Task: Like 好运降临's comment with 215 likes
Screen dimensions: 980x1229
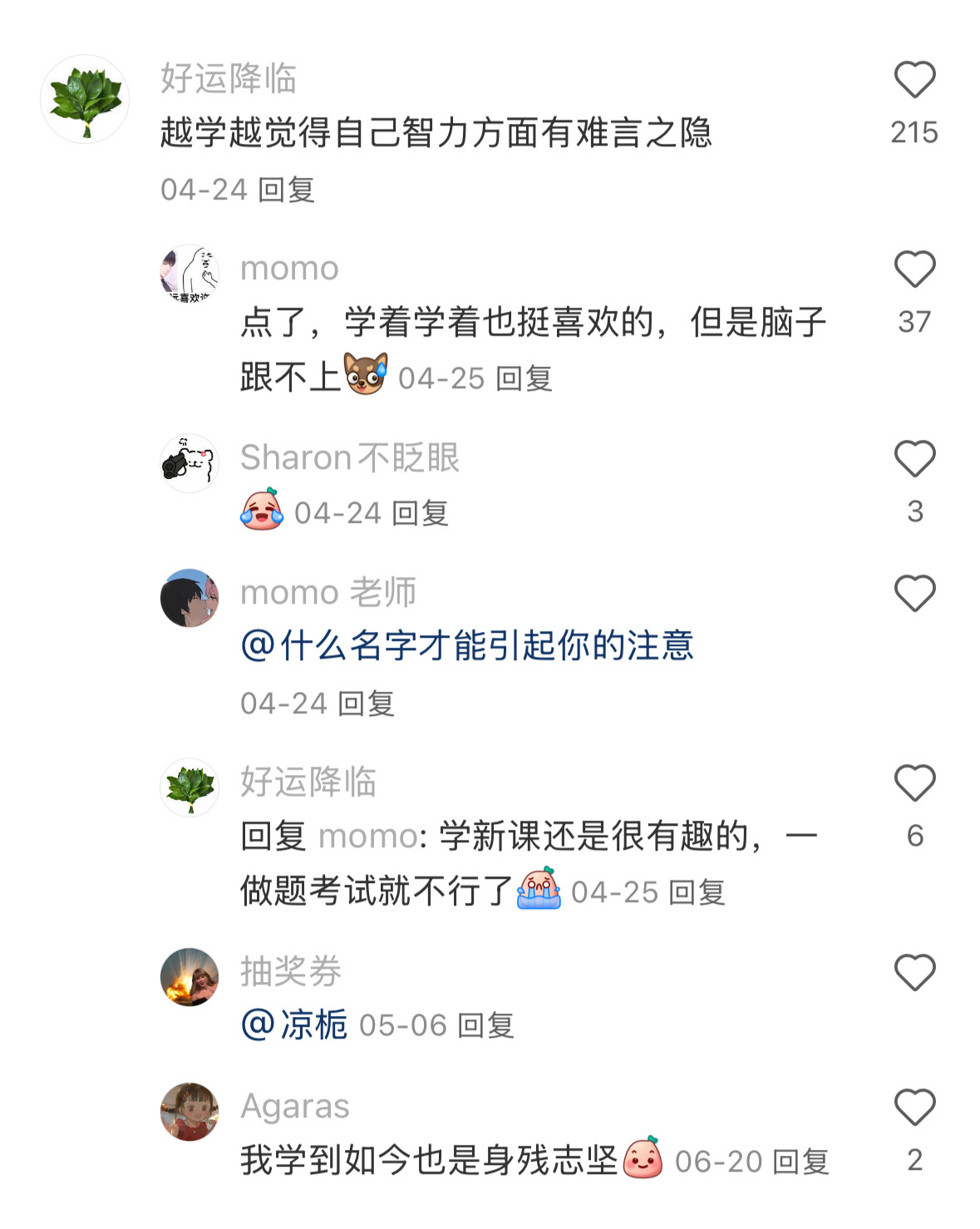Action: tap(914, 80)
